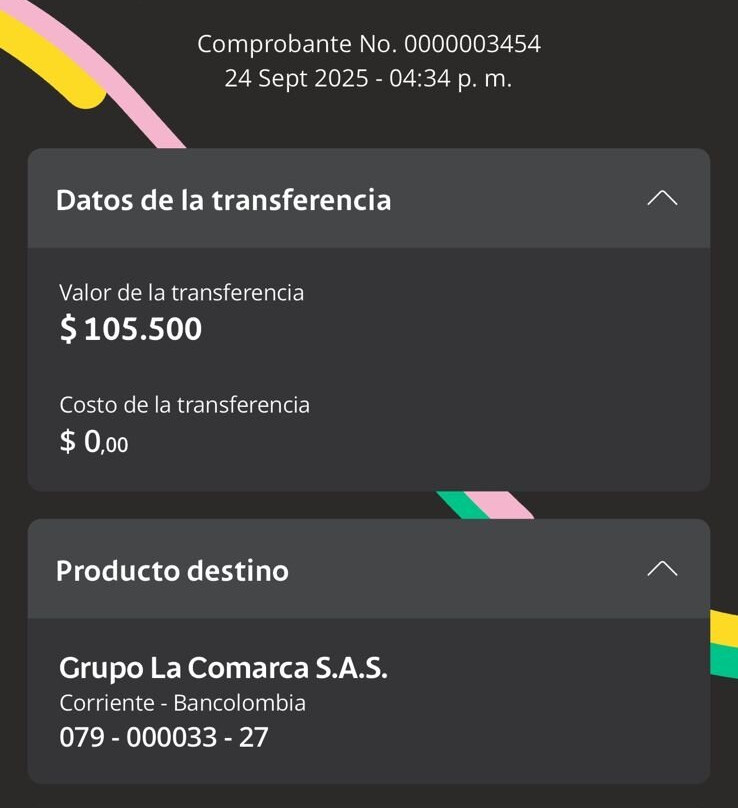Viewport: 738px width, 808px height.
Task: Collapse the Producto destino section
Action: tap(662, 569)
